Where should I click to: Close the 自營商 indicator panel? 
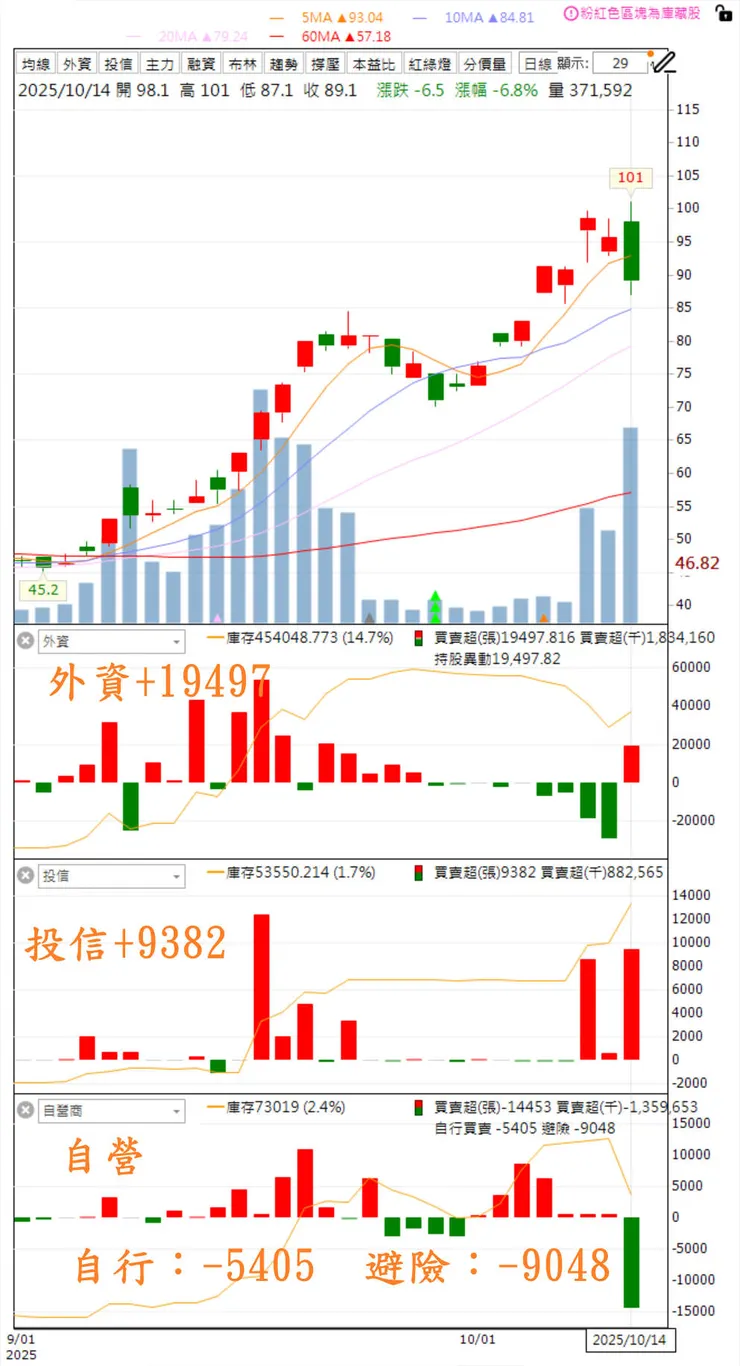24,1110
